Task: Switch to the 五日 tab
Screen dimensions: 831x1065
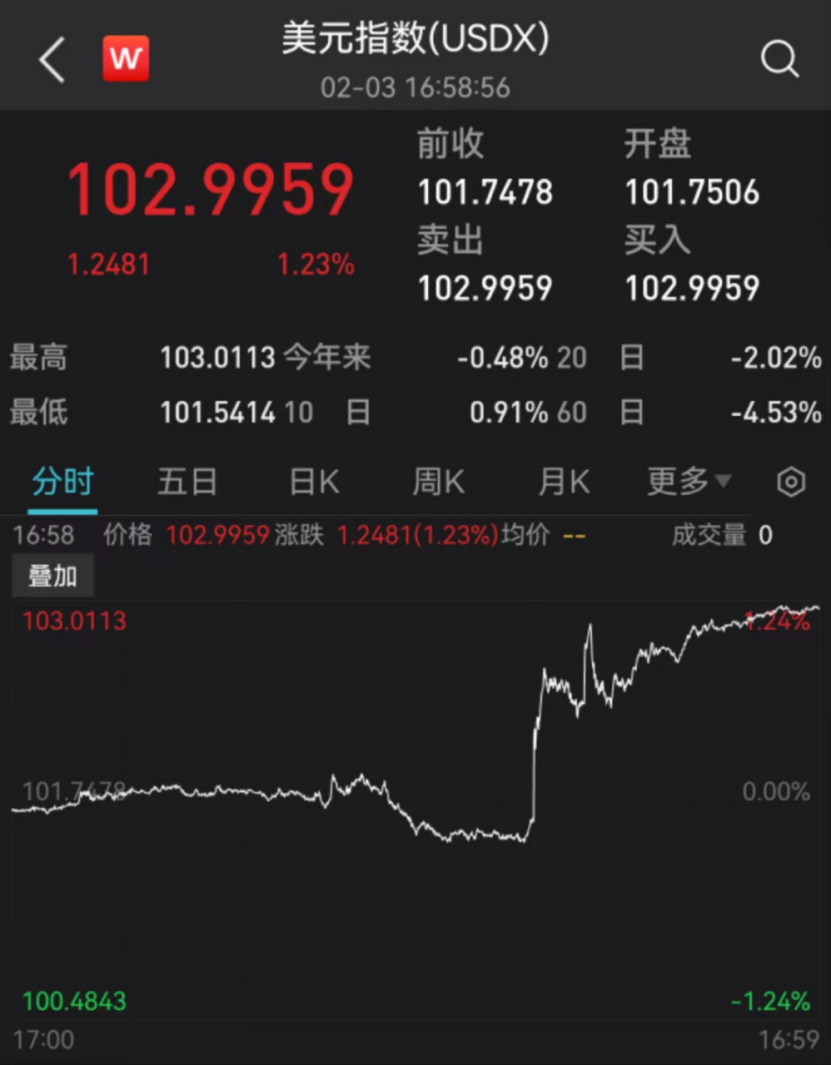Action: tap(188, 482)
